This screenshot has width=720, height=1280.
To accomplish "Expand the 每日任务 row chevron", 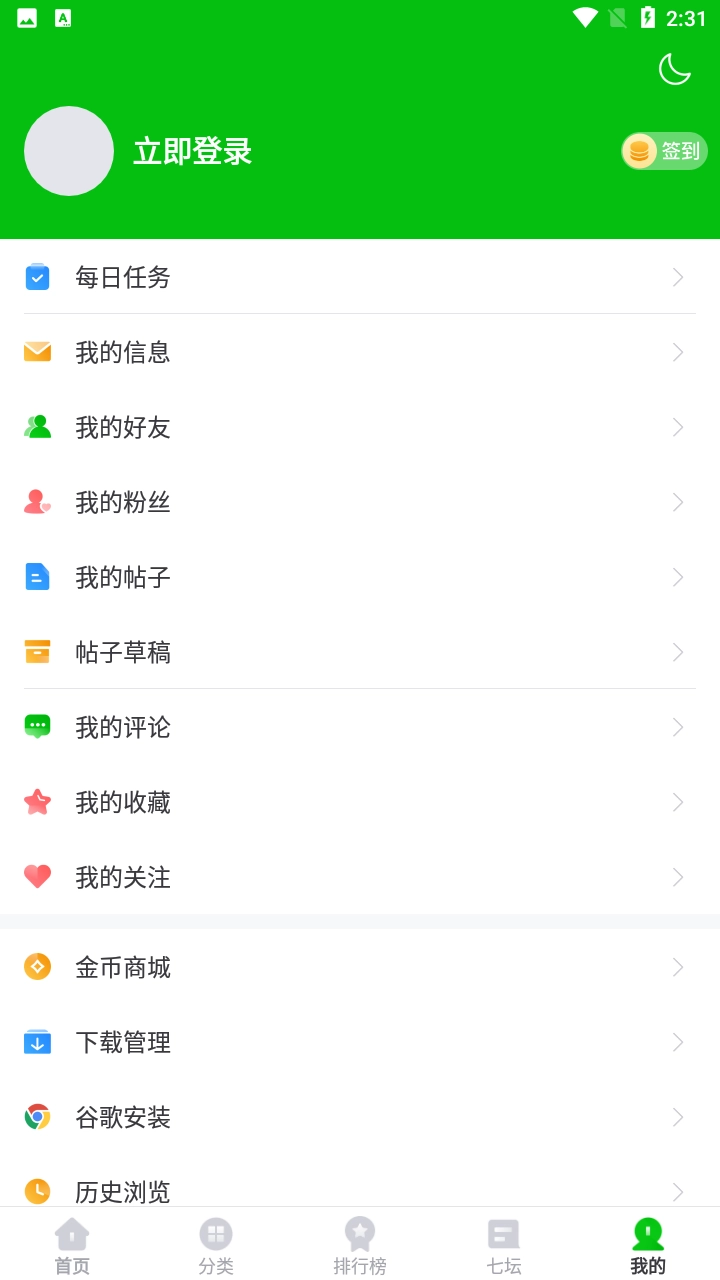I will (678, 277).
